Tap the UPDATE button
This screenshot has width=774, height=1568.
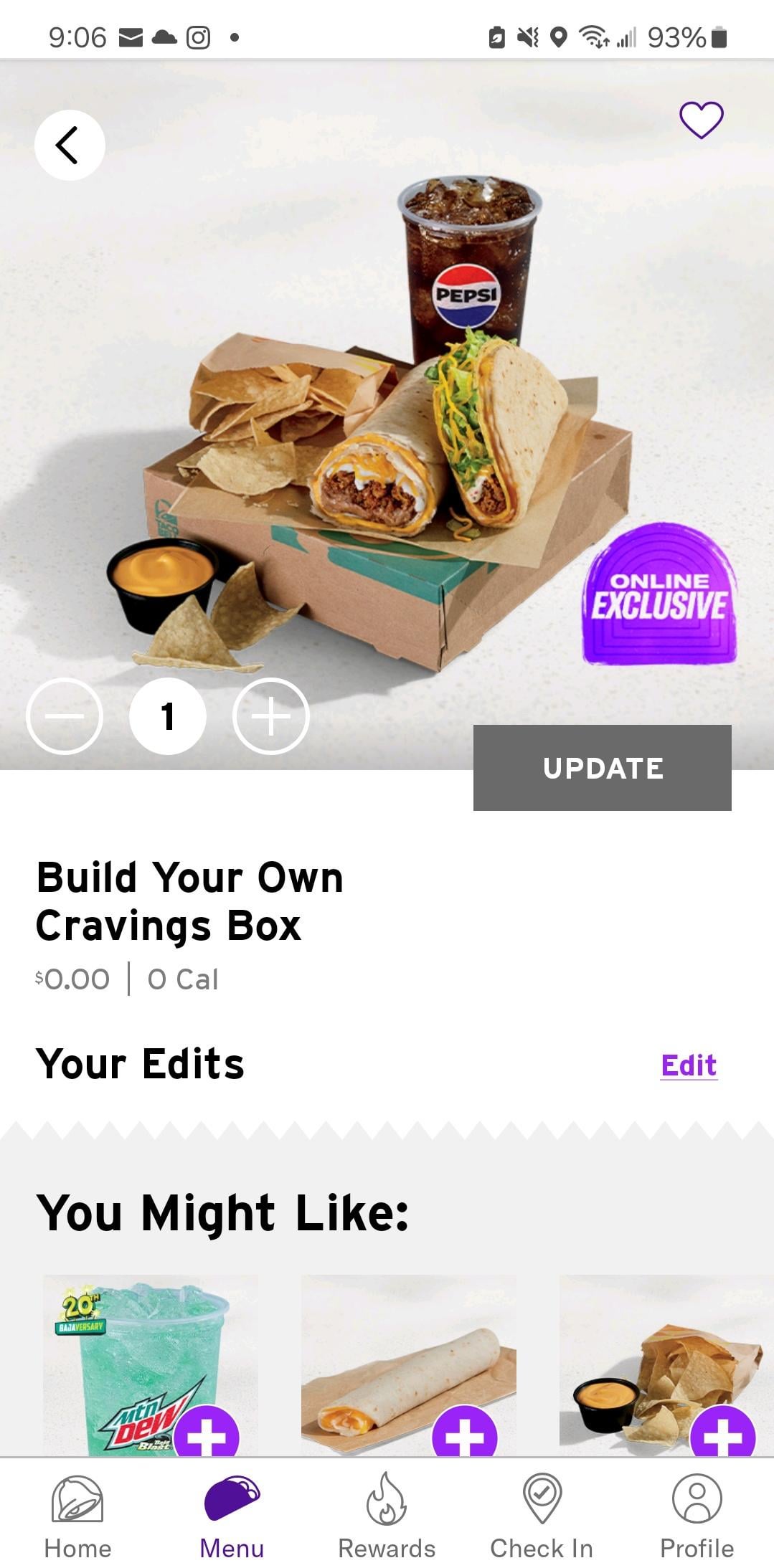[x=602, y=768]
